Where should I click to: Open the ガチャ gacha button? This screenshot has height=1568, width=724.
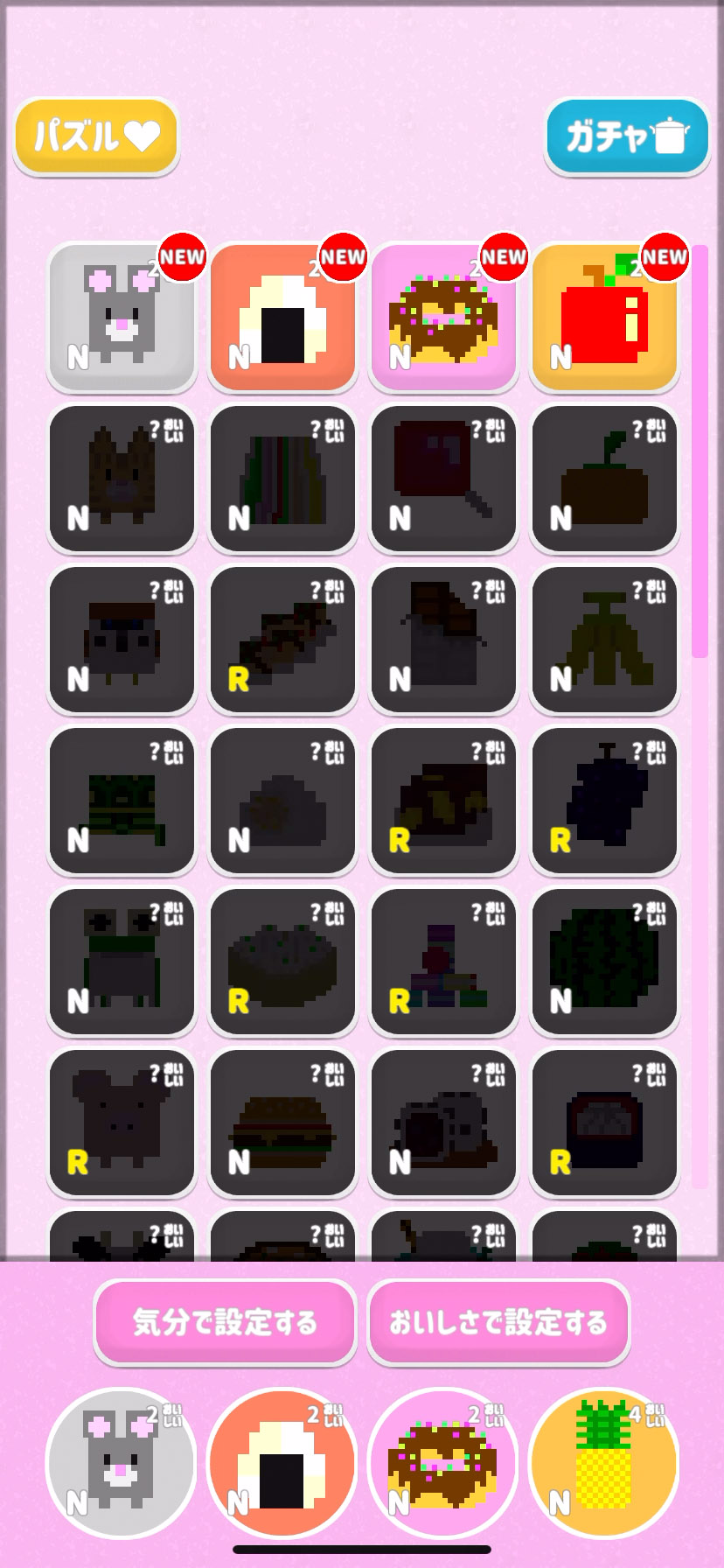627,136
